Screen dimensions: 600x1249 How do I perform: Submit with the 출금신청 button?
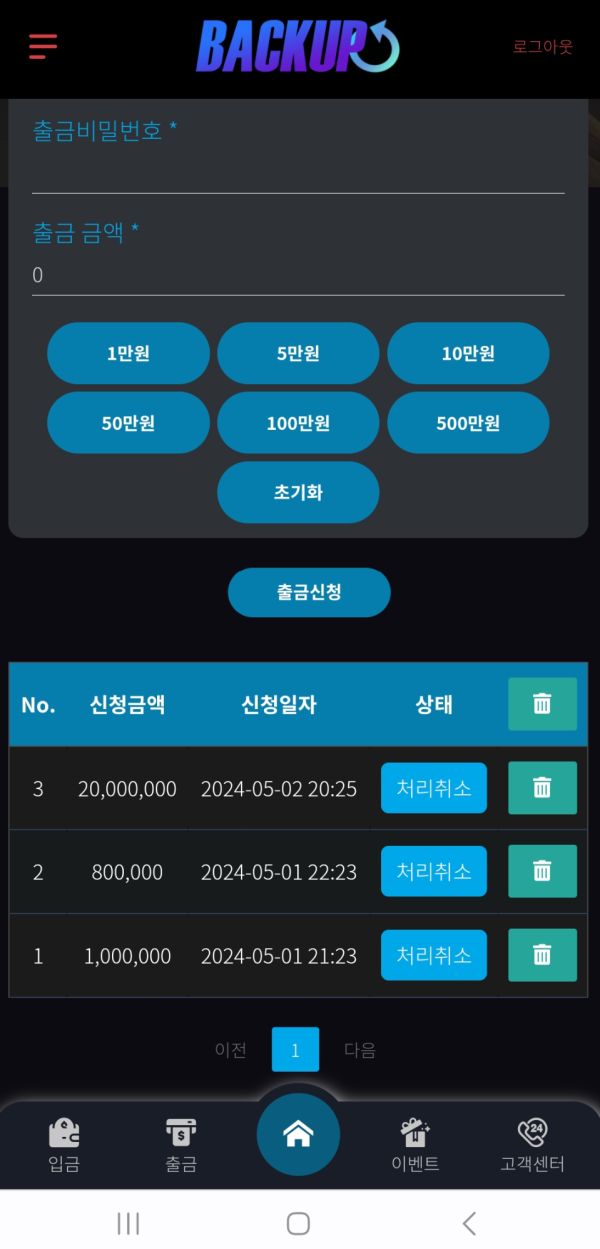click(x=309, y=592)
